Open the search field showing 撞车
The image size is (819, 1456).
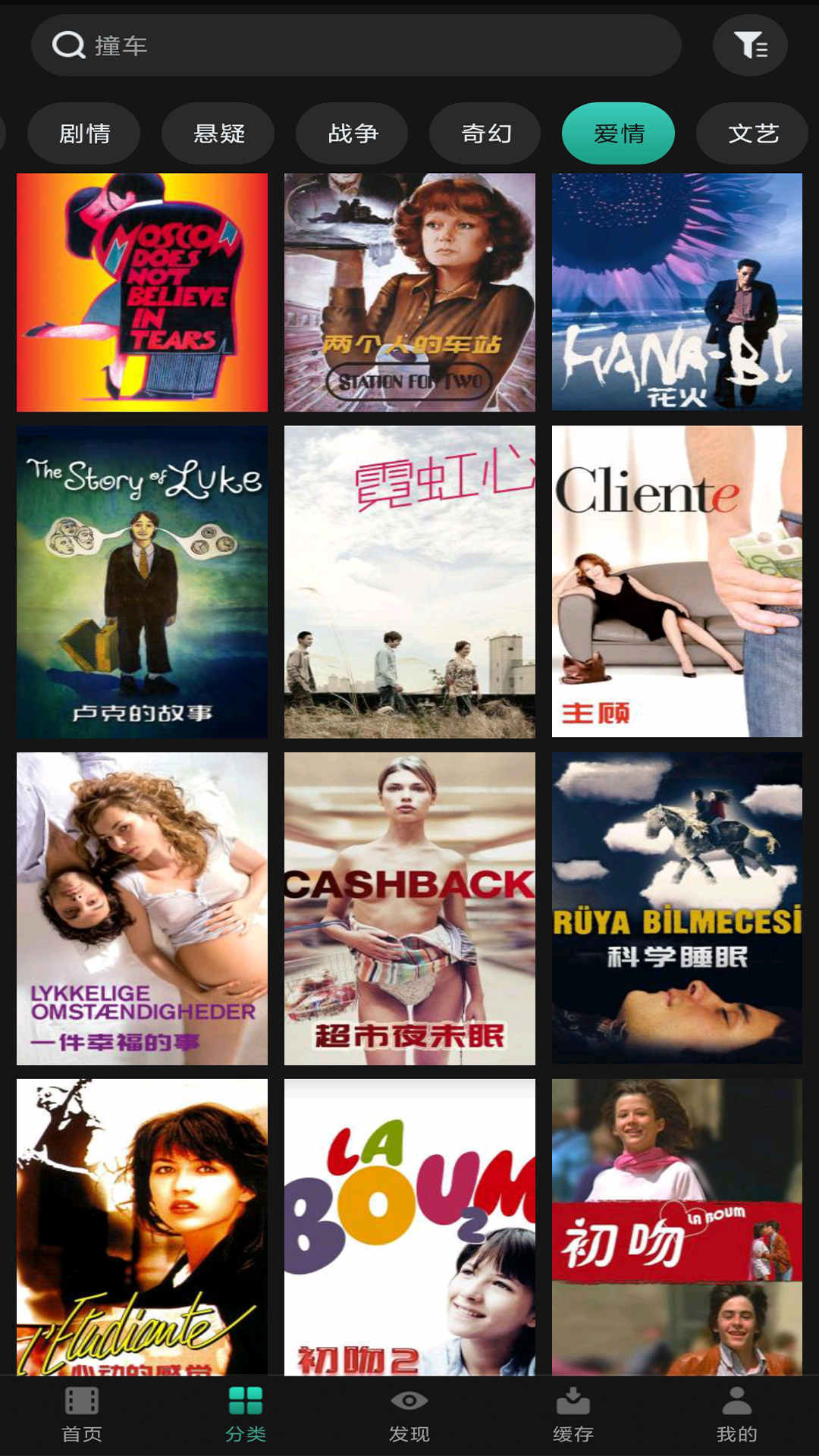[355, 45]
